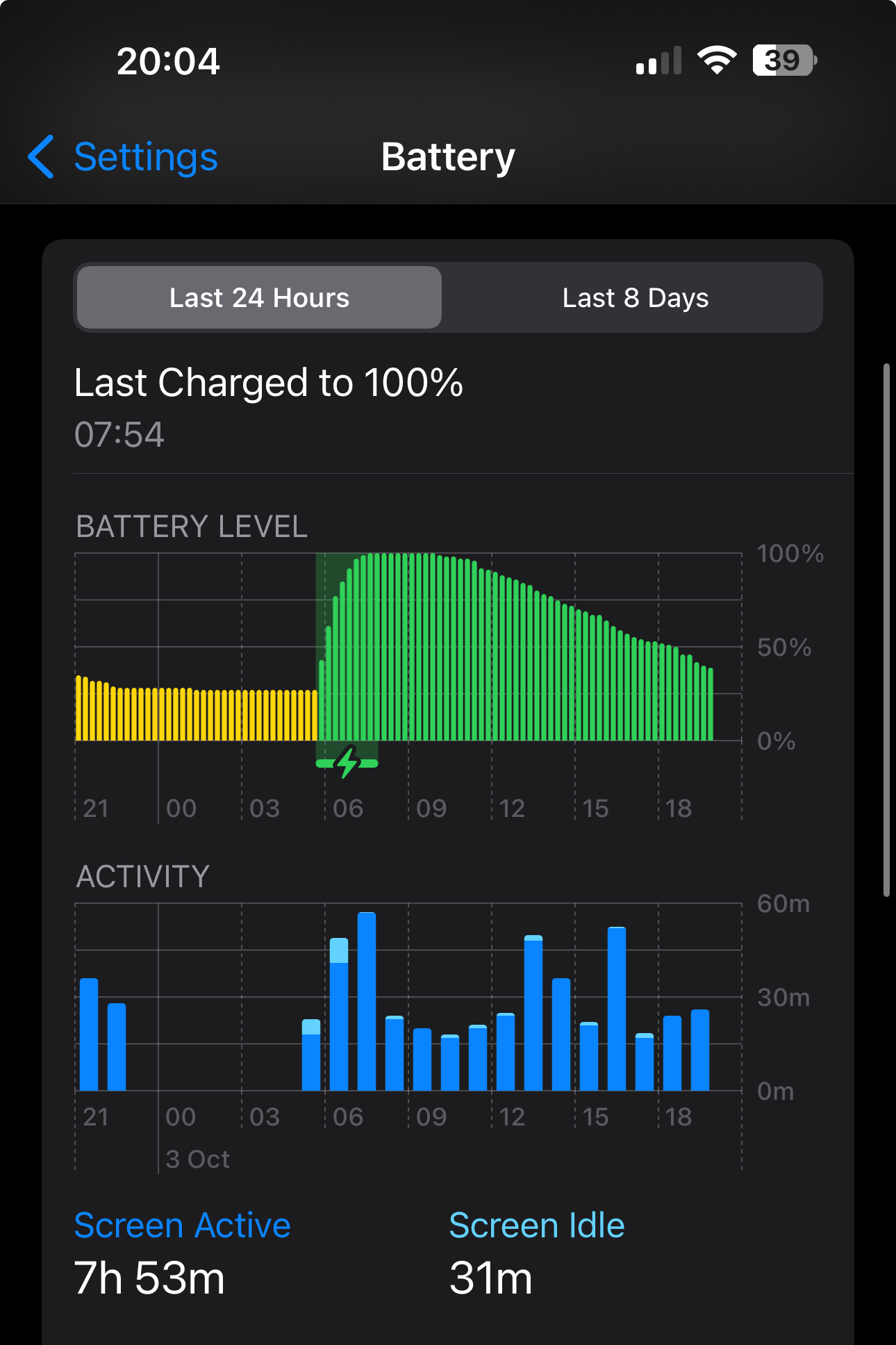Go back to Settings
This screenshot has width=896, height=1345.
124,157
